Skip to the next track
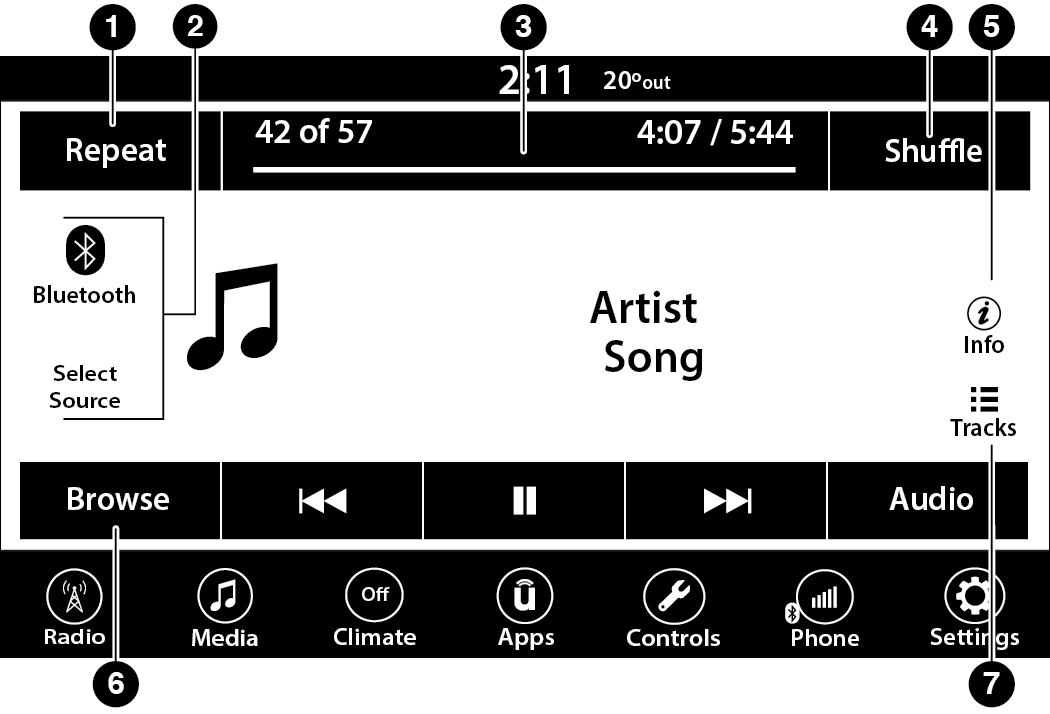Screen dimensions: 1050x714 726,501
